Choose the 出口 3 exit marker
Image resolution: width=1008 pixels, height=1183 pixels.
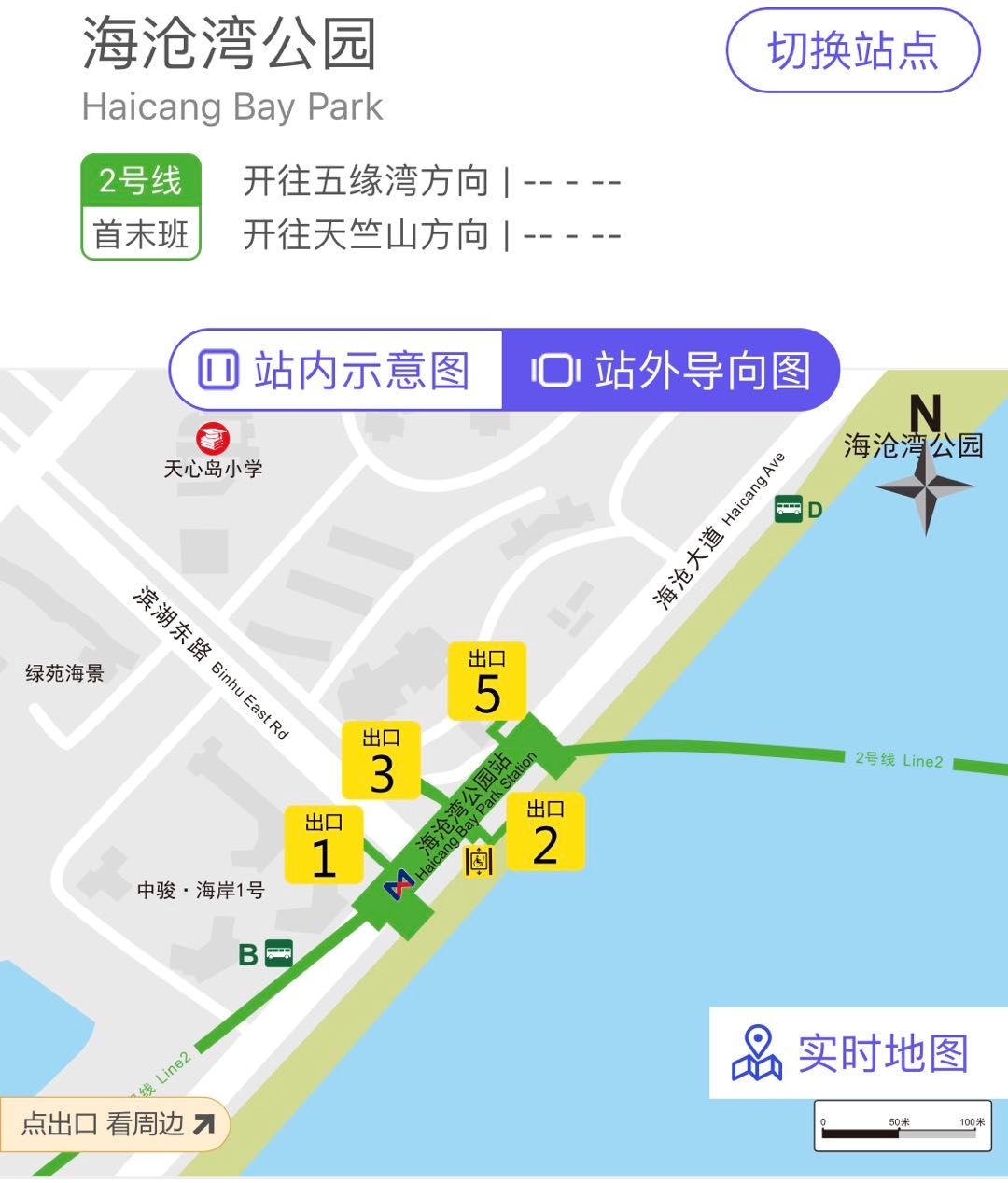coord(381,760)
